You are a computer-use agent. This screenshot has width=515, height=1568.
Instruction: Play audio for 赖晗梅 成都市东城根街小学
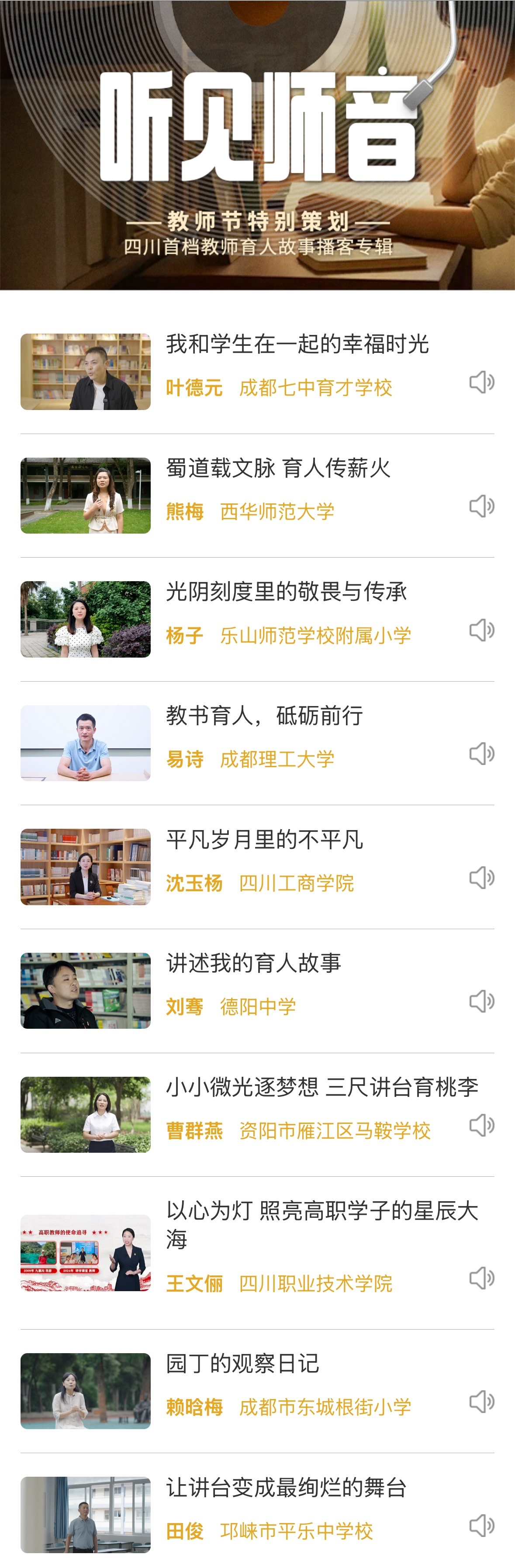tap(481, 1402)
